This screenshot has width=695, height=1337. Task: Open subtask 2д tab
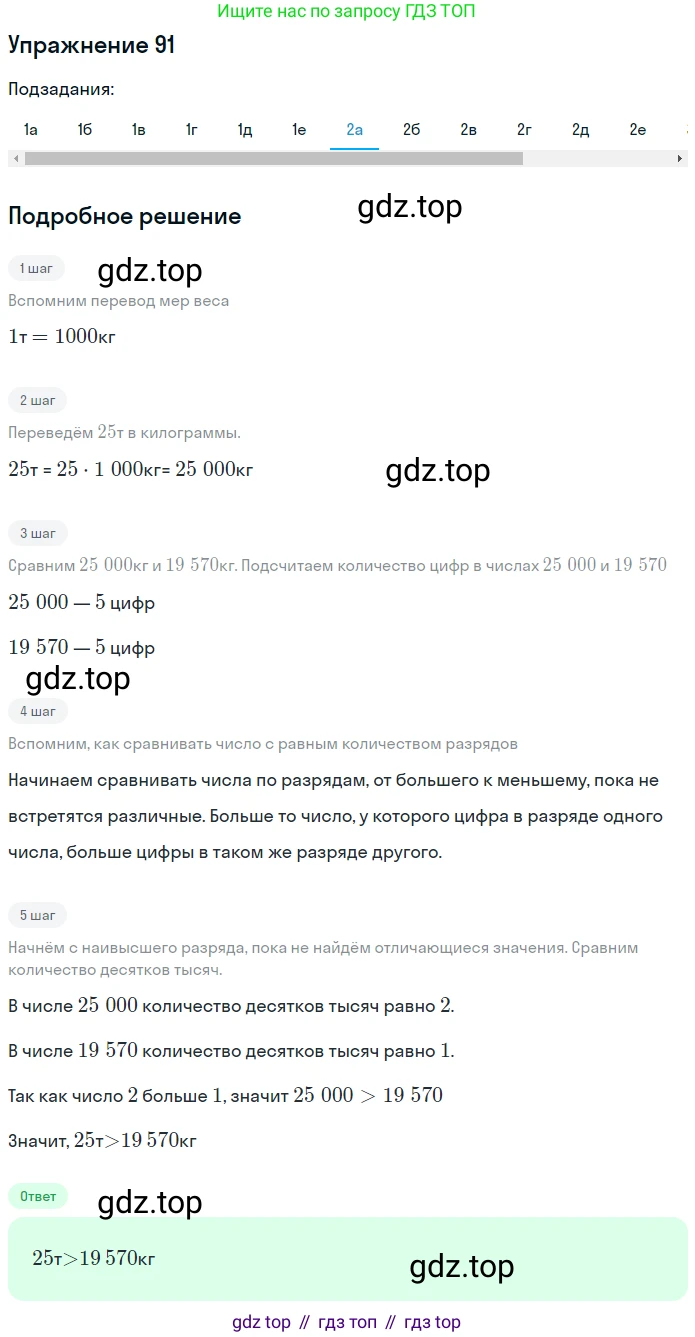[580, 130]
